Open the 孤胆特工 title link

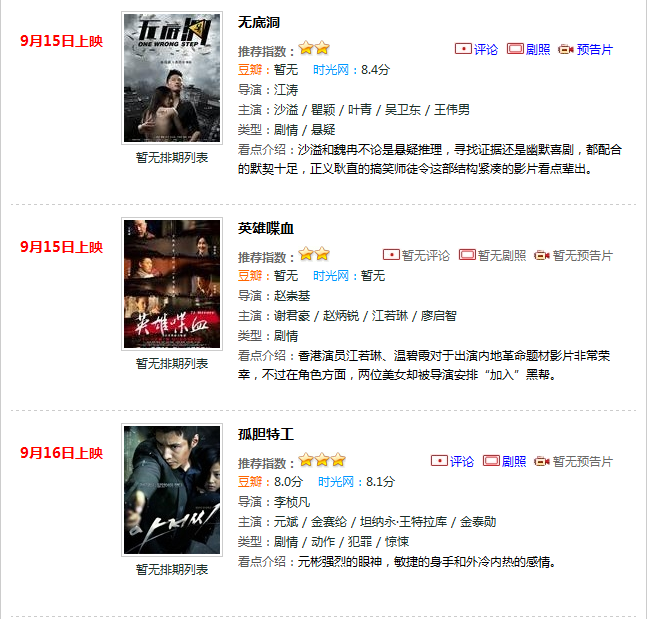pos(265,434)
